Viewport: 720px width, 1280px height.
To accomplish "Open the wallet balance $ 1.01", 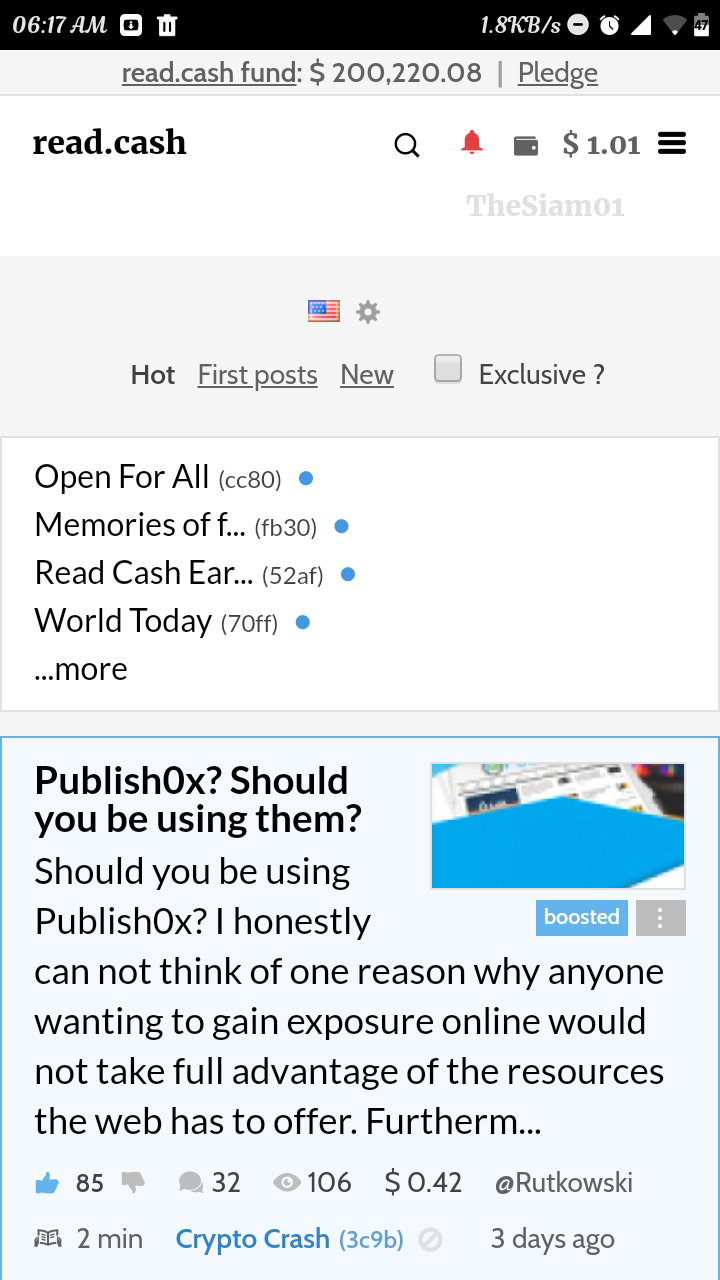I will (x=600, y=144).
